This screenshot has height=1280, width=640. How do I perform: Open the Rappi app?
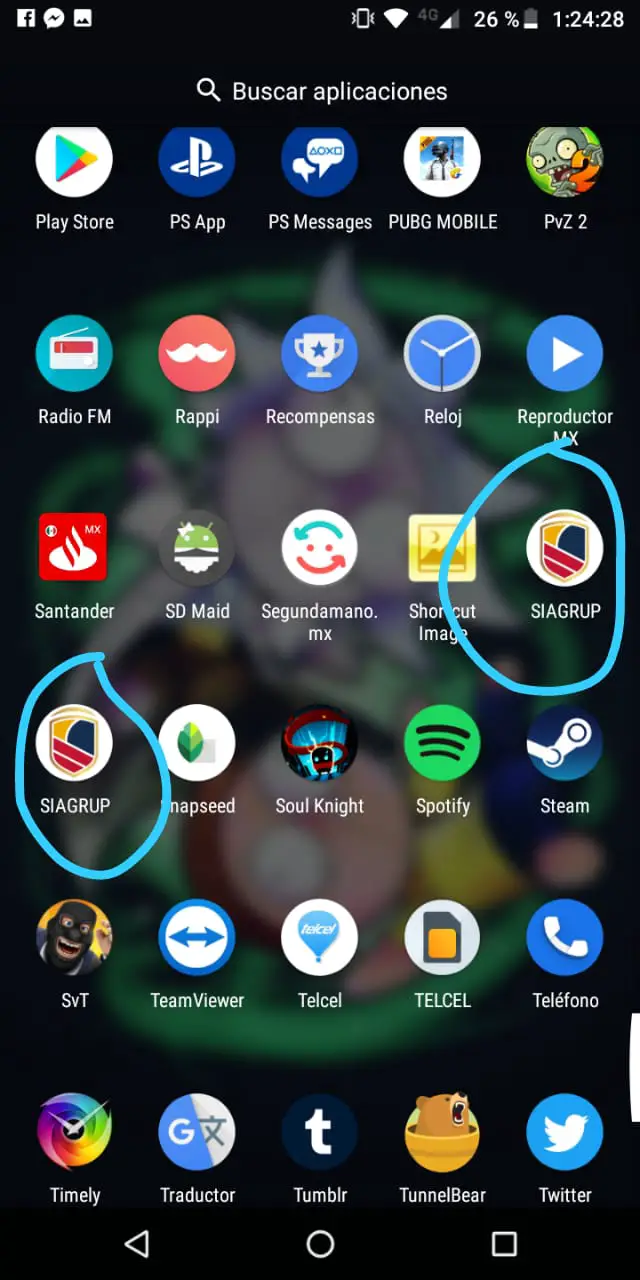coord(197,354)
